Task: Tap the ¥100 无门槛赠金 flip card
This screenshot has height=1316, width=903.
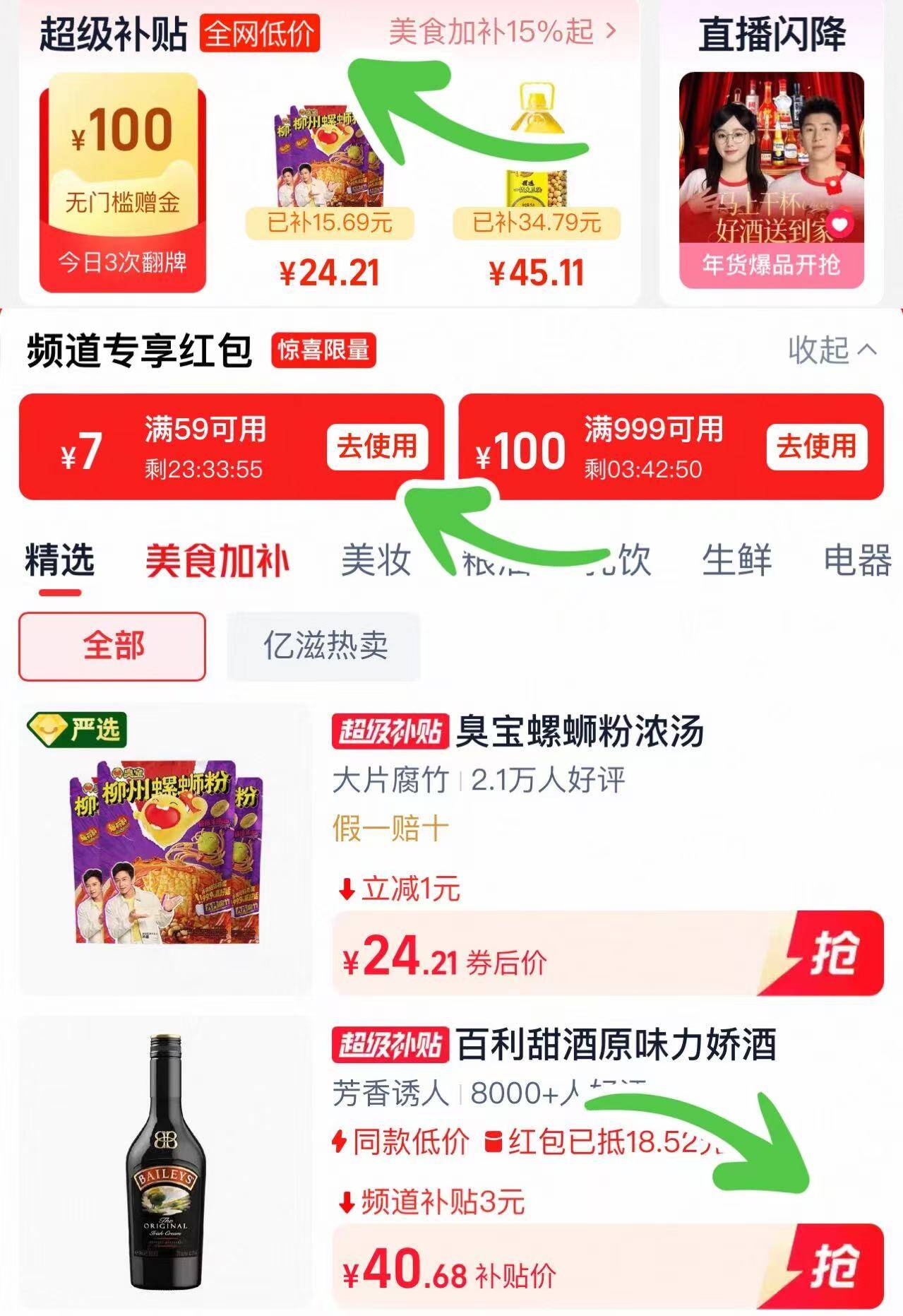Action: [122, 184]
